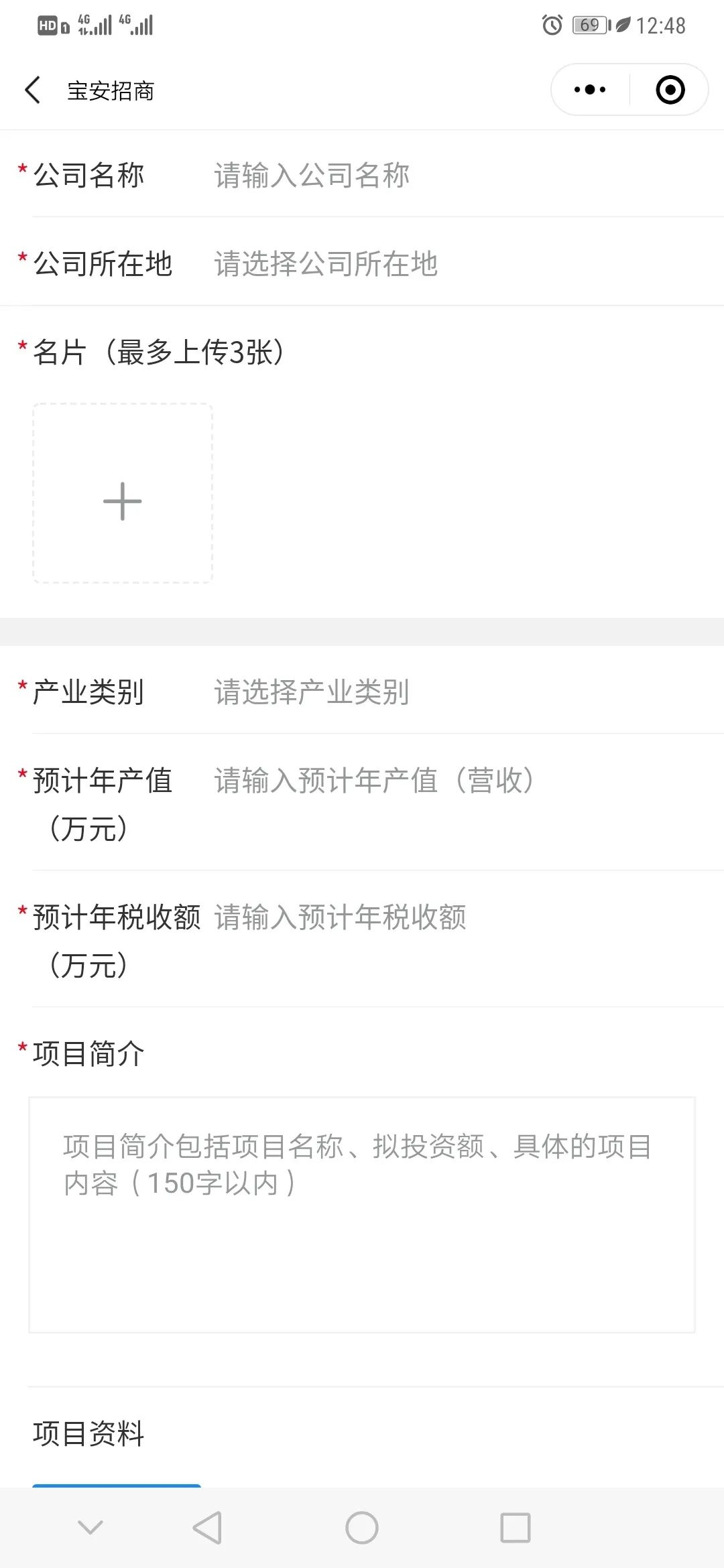Open recent apps via the square button

click(x=516, y=1528)
